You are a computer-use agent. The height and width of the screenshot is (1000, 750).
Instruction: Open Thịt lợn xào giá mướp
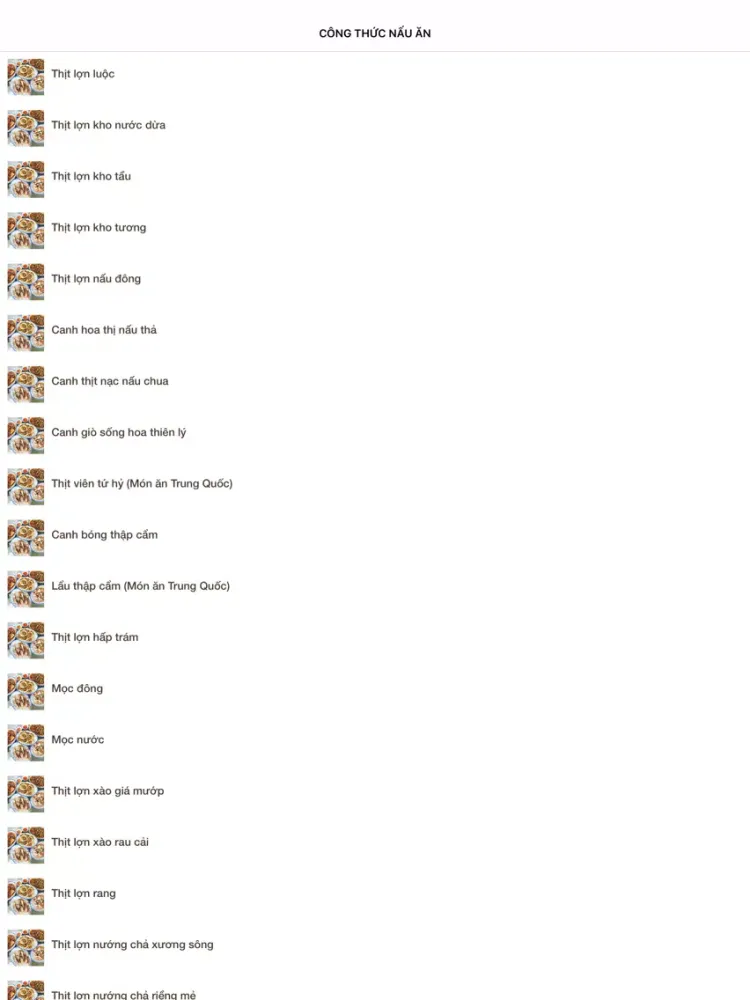tap(107, 791)
